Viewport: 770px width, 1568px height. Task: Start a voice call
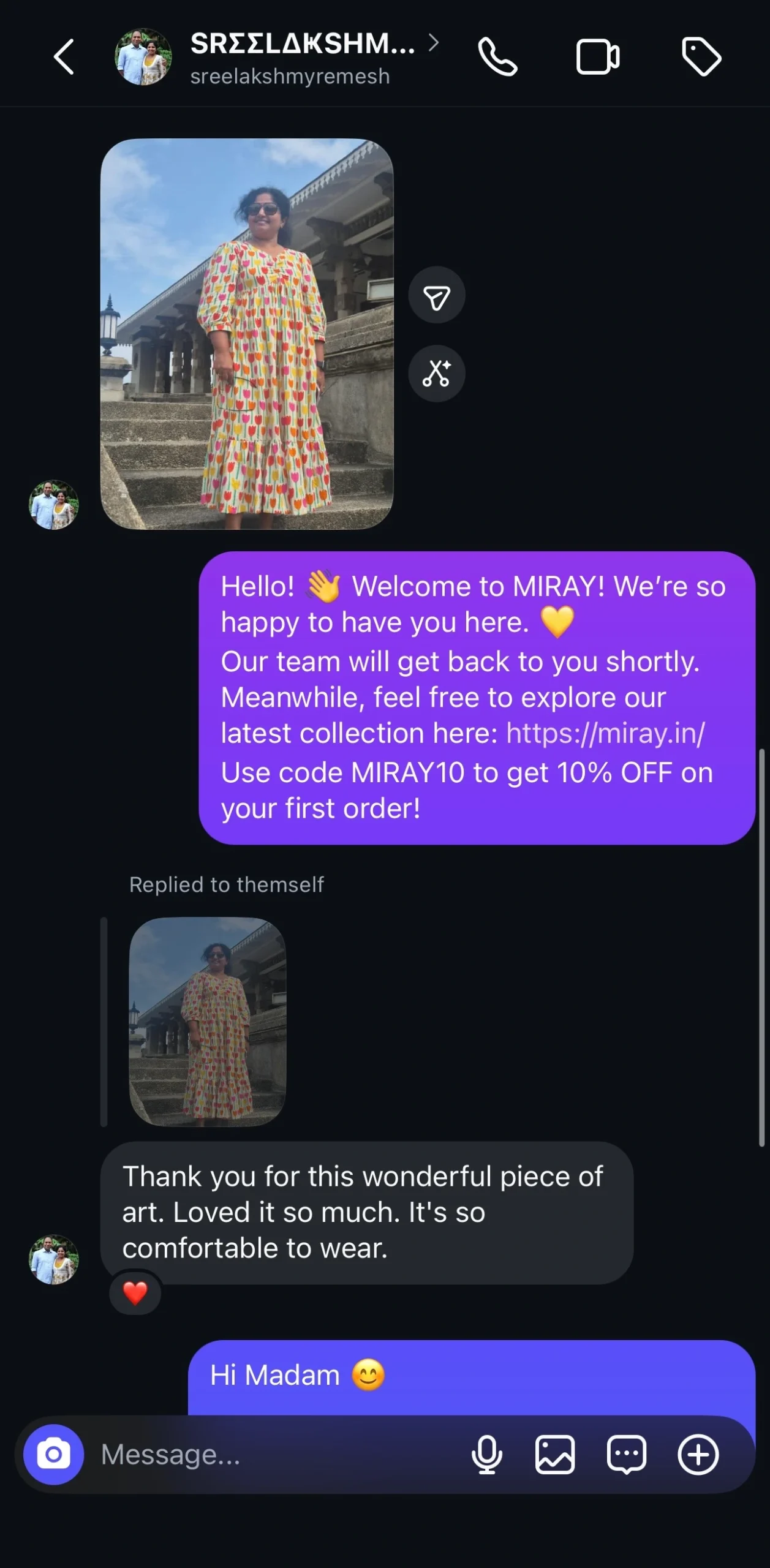coord(497,57)
